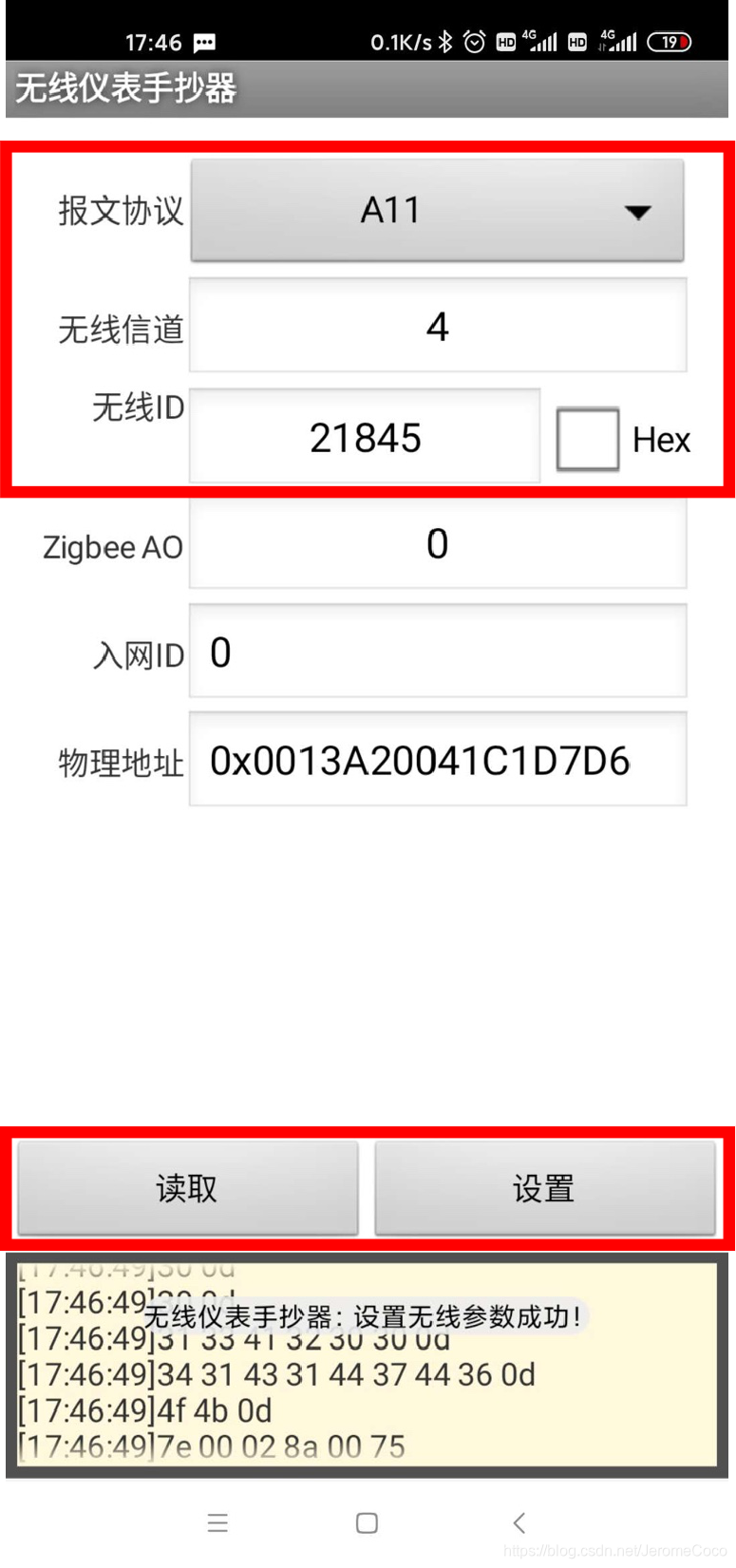Open recent apps with the menu icon
Viewport: 736px width, 1568px height.
(x=218, y=1521)
